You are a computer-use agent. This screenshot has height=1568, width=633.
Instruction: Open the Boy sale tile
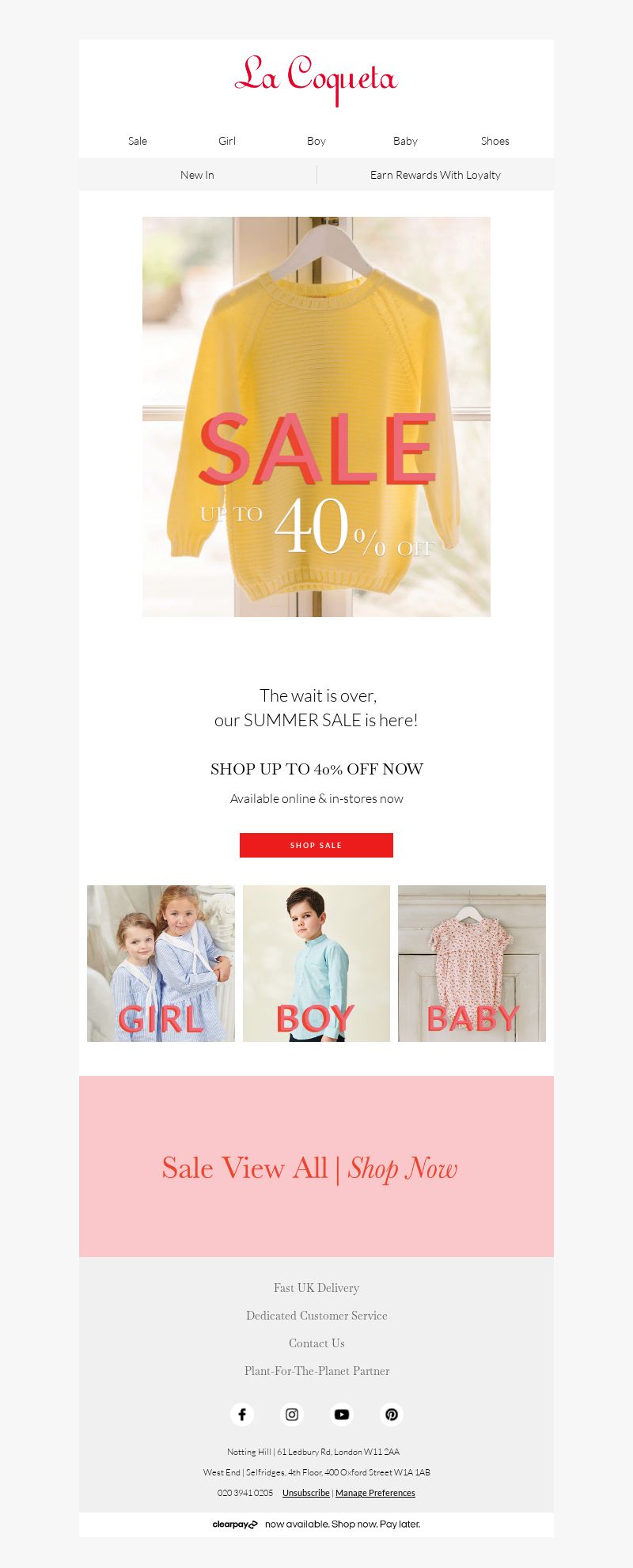tap(316, 963)
